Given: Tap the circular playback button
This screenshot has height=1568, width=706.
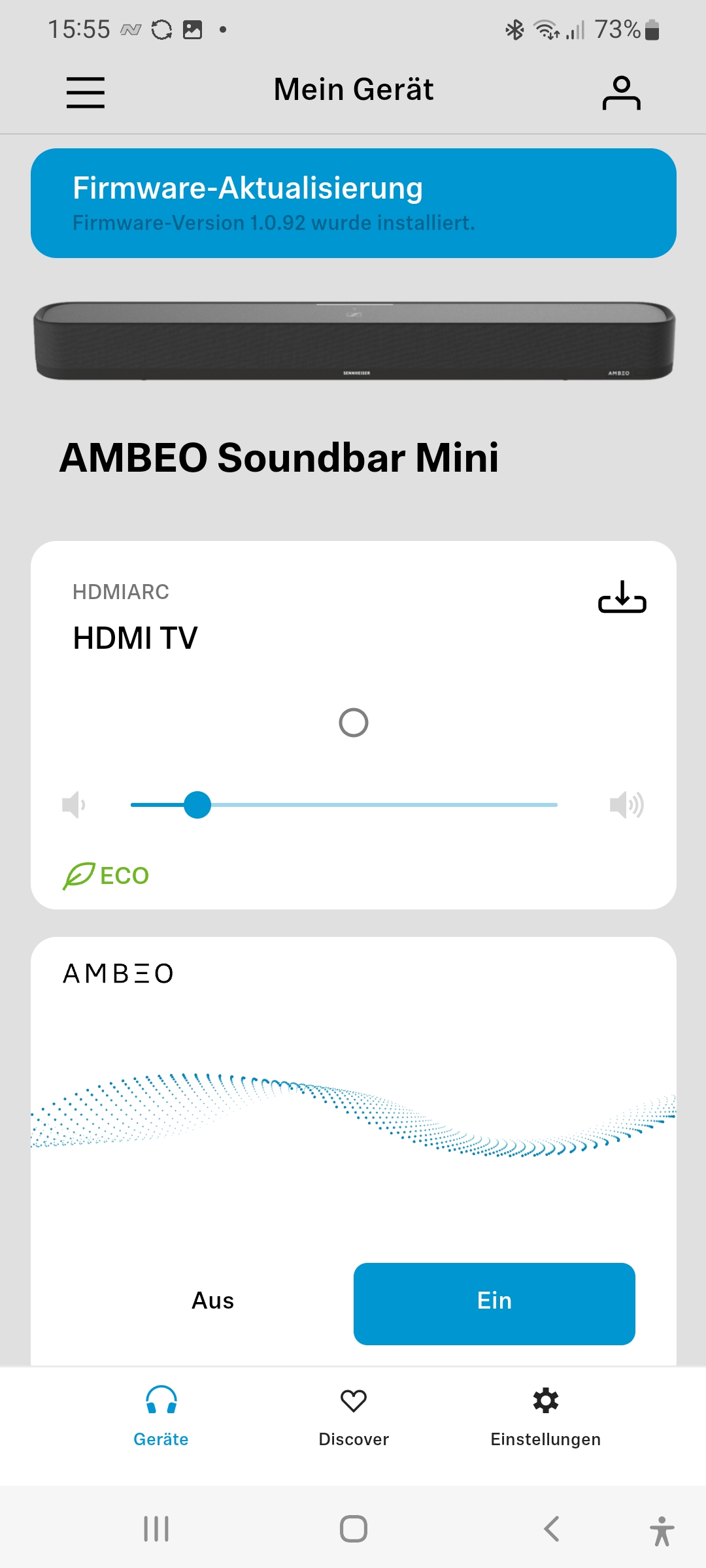Looking at the screenshot, I should tap(354, 723).
